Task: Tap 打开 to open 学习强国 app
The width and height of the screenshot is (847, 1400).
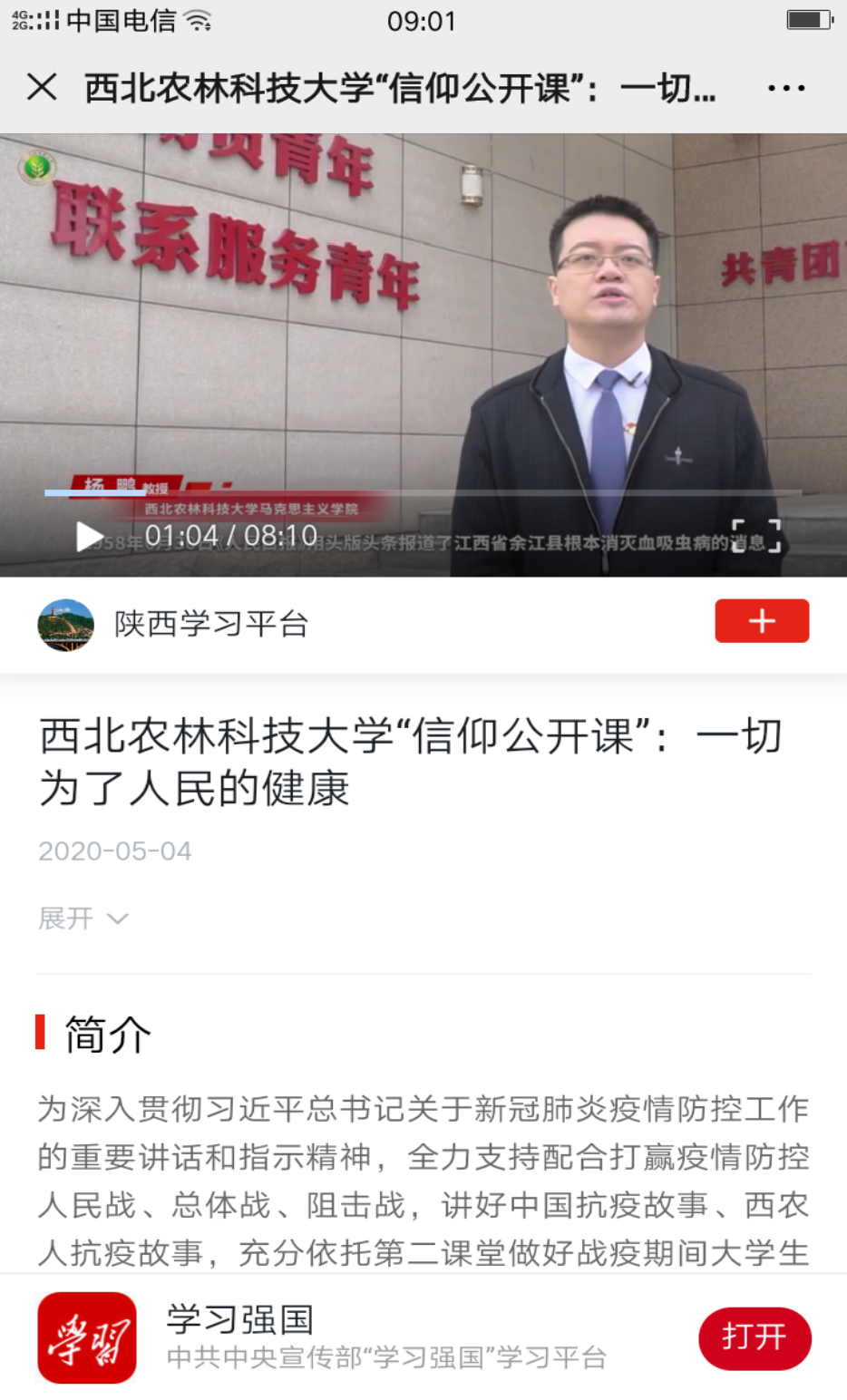Action: point(755,1337)
